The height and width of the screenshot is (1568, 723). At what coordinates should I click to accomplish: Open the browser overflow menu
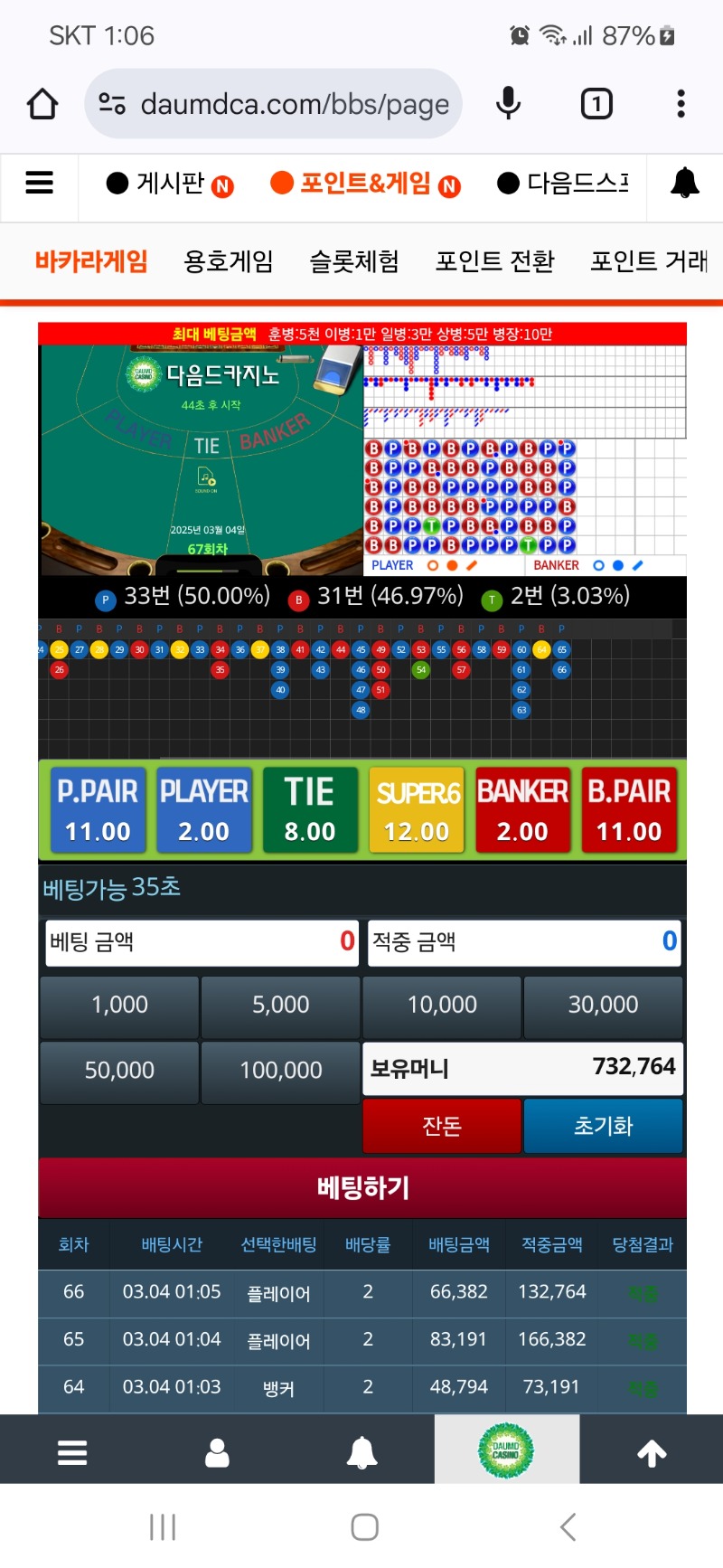[x=681, y=104]
